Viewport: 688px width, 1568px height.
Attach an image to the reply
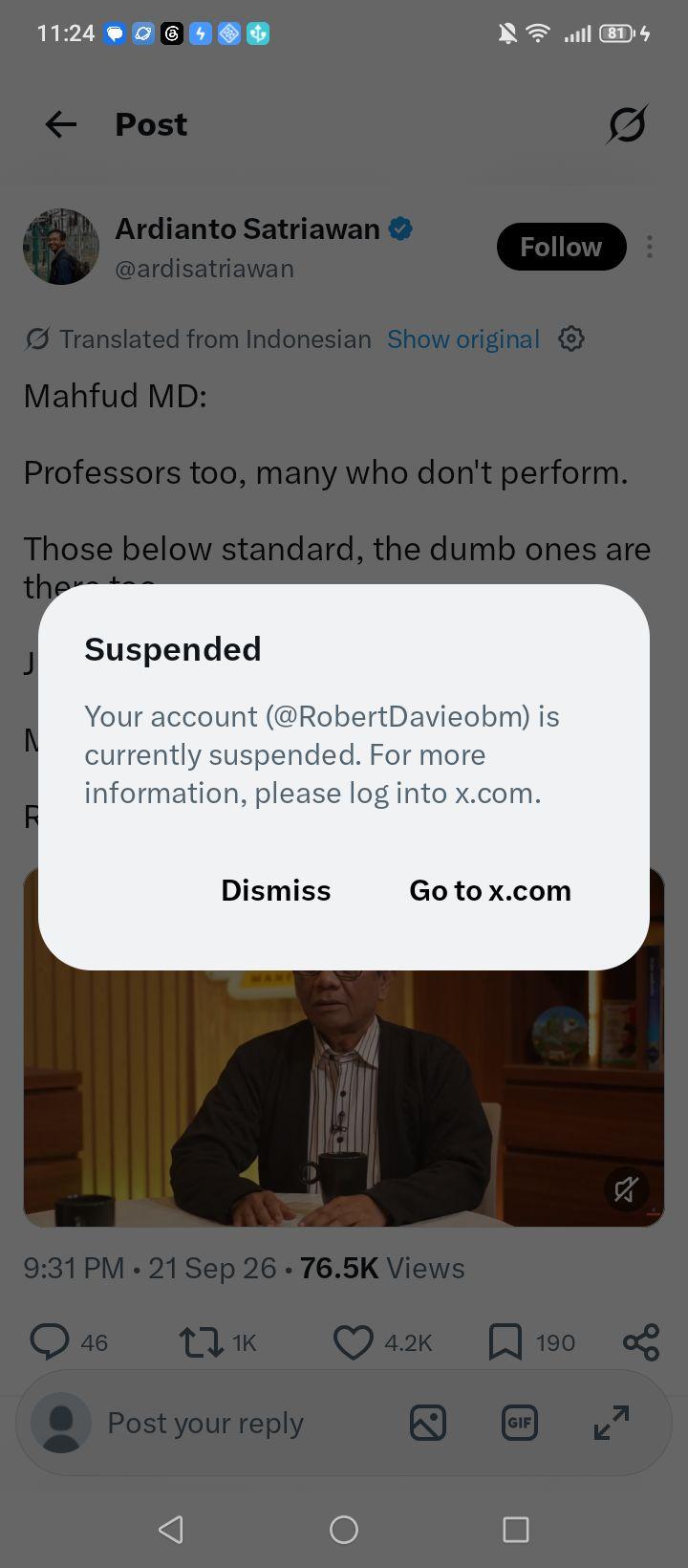click(428, 1423)
